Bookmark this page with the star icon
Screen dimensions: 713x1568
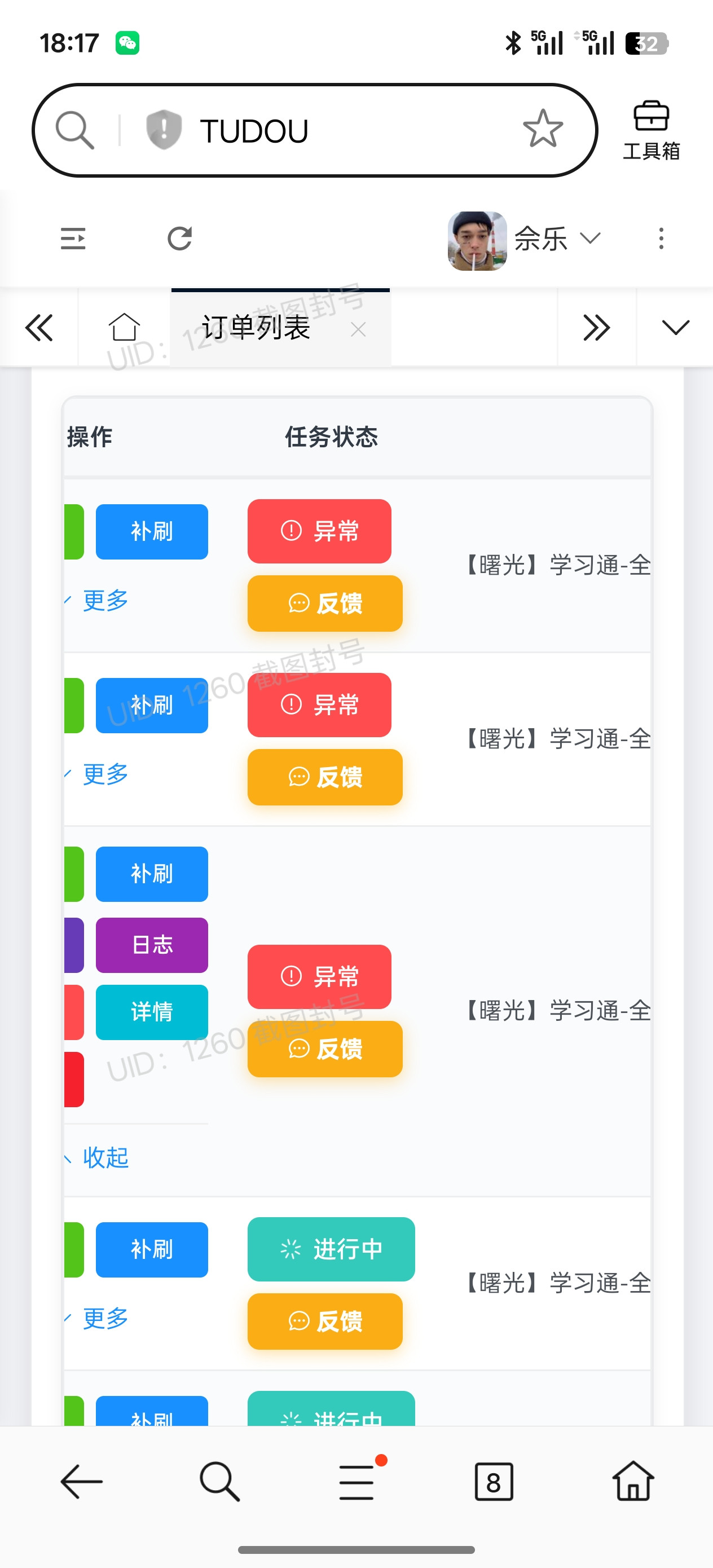click(543, 130)
